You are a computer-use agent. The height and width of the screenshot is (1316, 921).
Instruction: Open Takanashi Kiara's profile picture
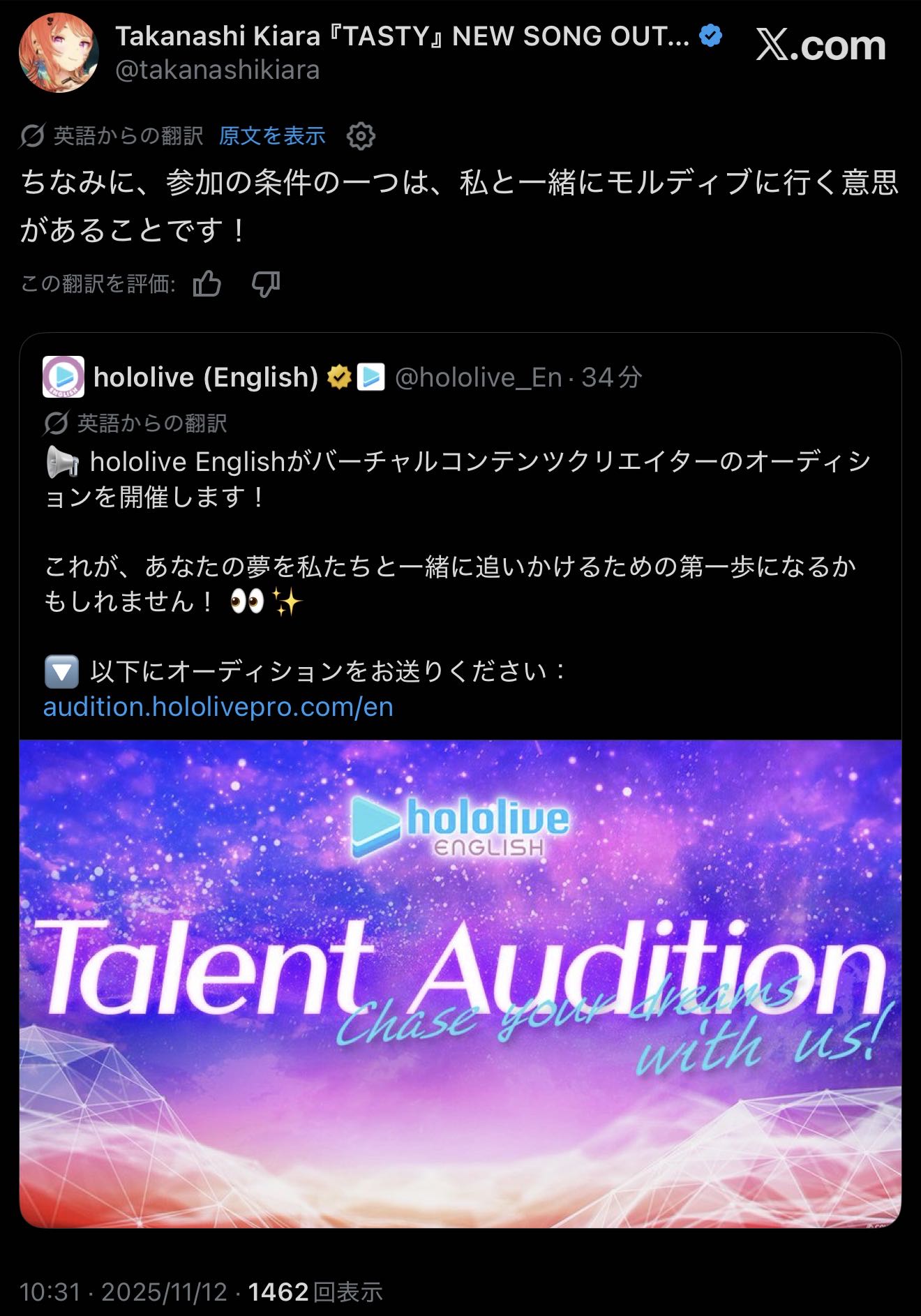click(59, 52)
